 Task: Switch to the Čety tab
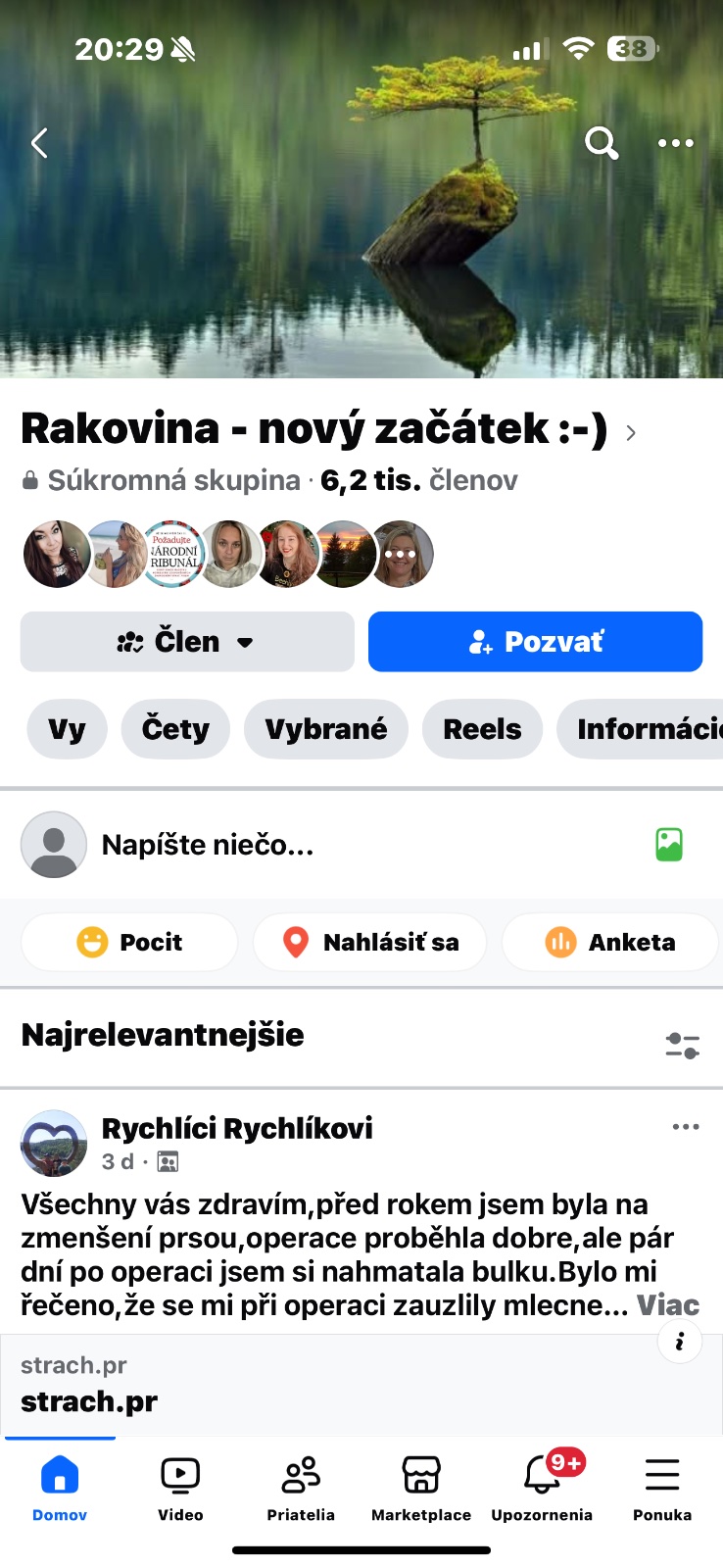175,729
